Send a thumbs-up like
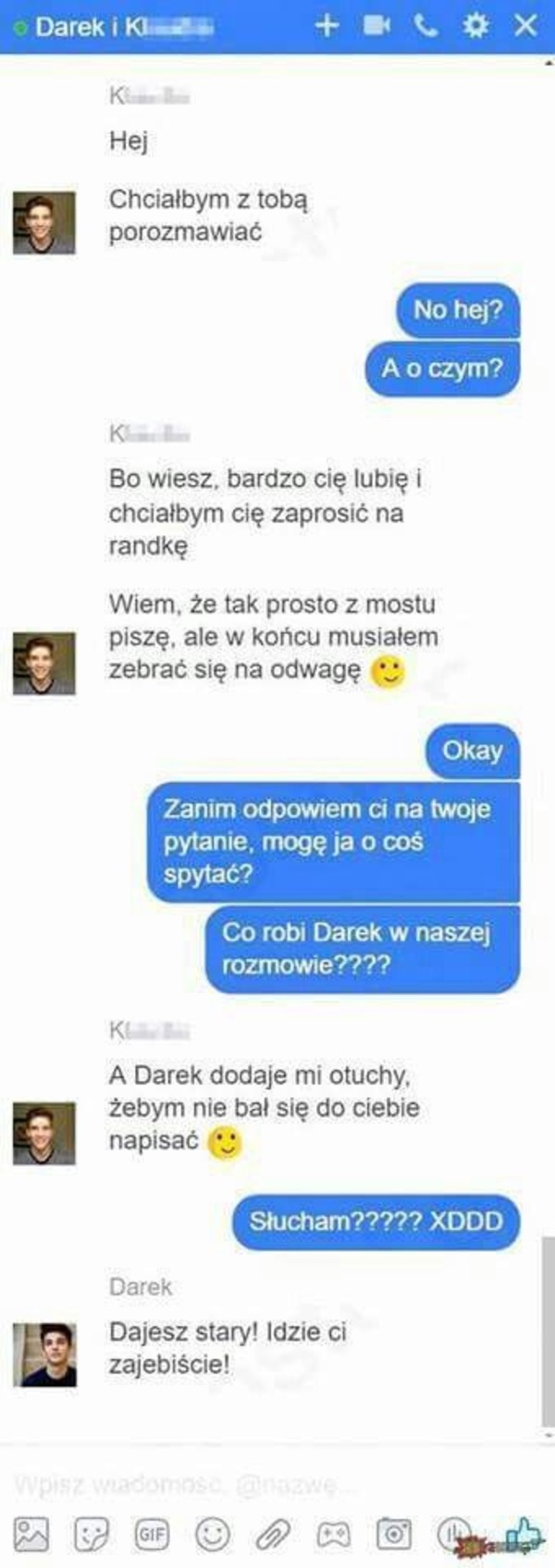Image resolution: width=555 pixels, height=1568 pixels. click(x=524, y=1535)
